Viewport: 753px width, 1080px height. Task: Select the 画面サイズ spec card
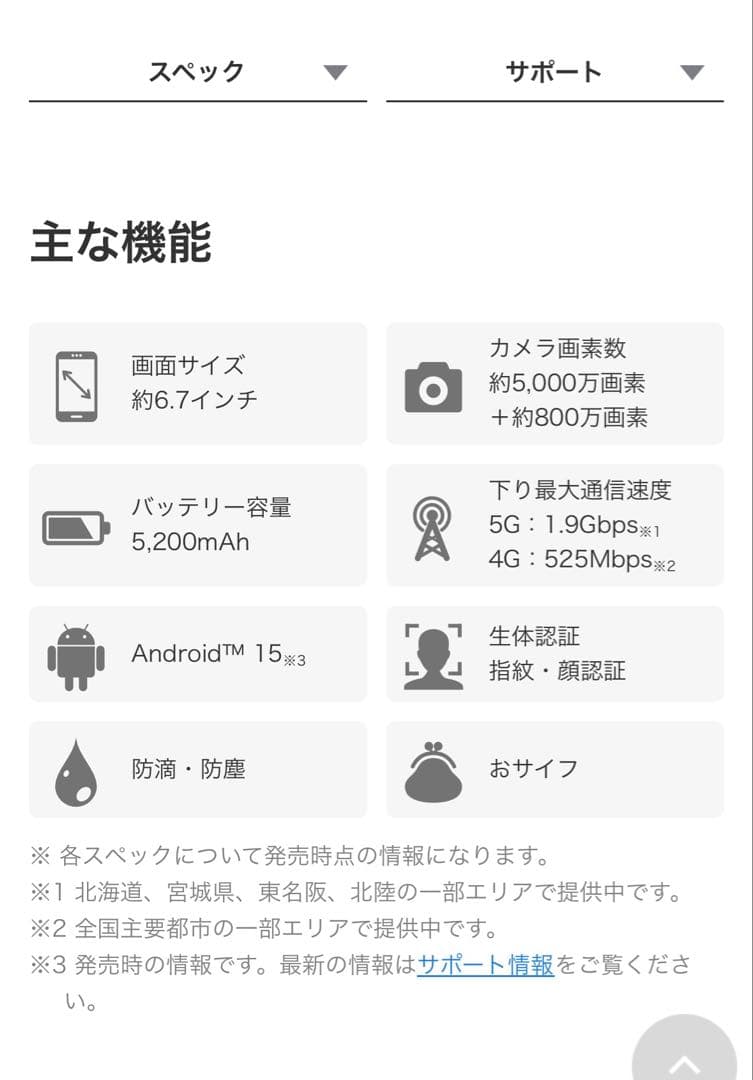[x=197, y=384]
